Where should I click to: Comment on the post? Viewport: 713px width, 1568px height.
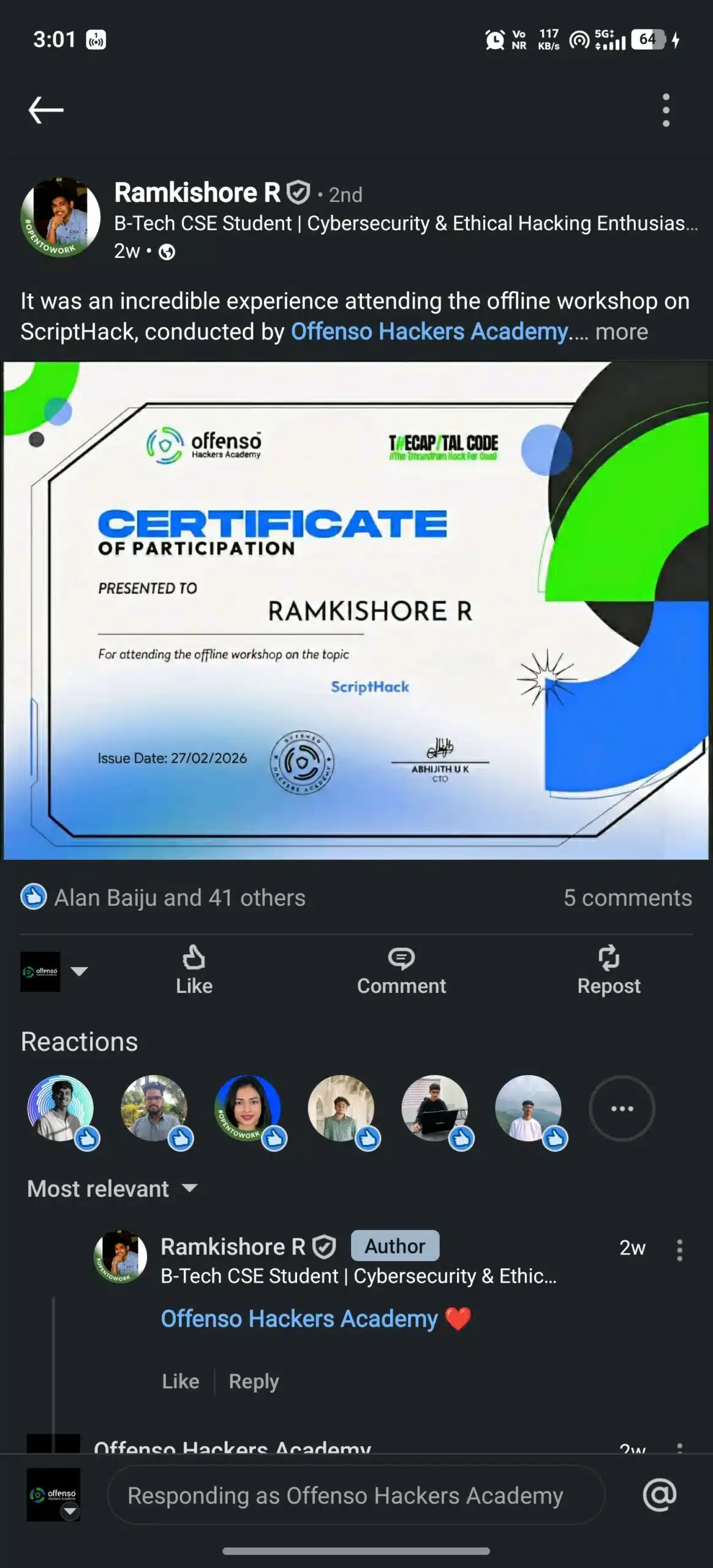click(x=401, y=971)
